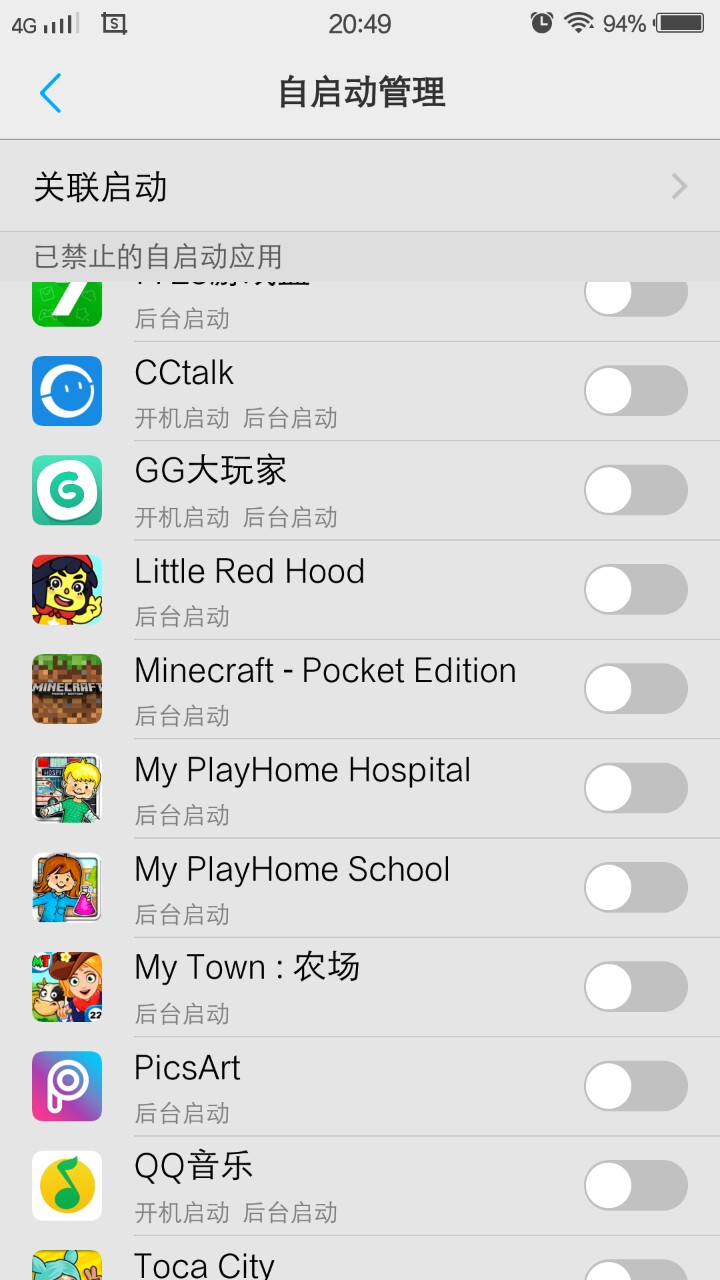The height and width of the screenshot is (1280, 720).
Task: Turn on the GG大玩家 auto-start switch
Action: point(635,490)
